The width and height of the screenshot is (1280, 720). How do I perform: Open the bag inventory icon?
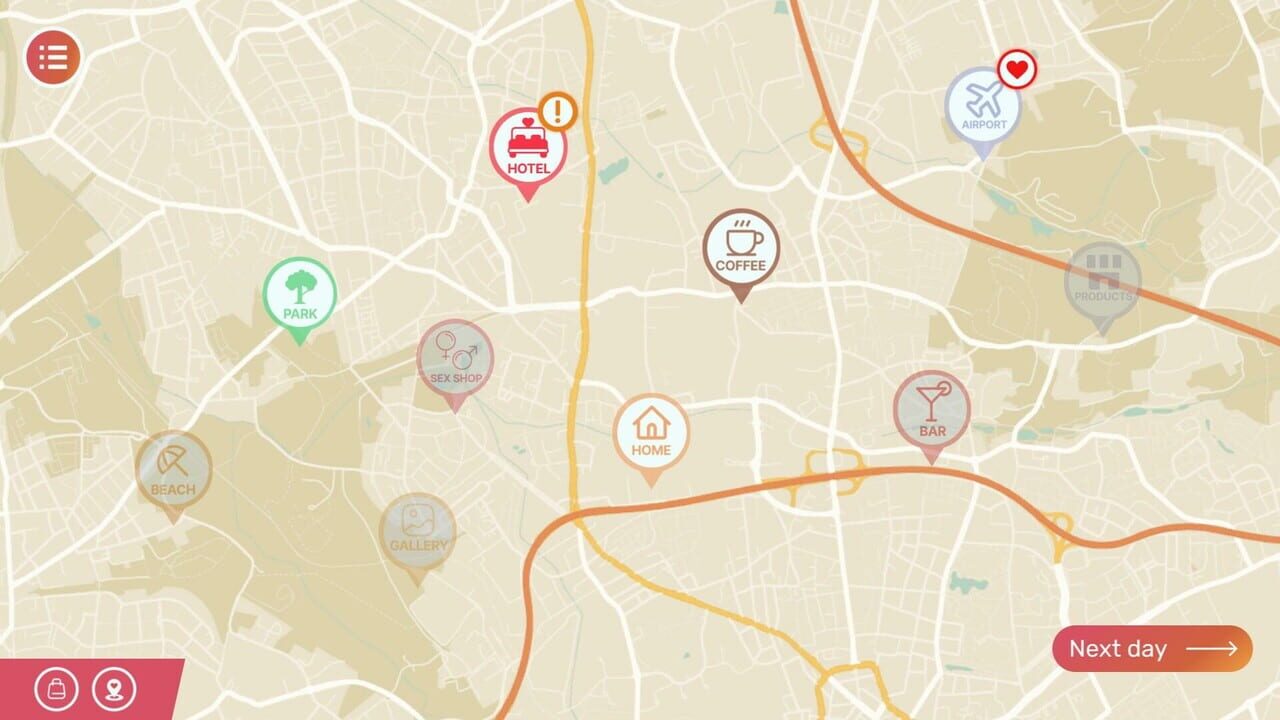point(57,689)
